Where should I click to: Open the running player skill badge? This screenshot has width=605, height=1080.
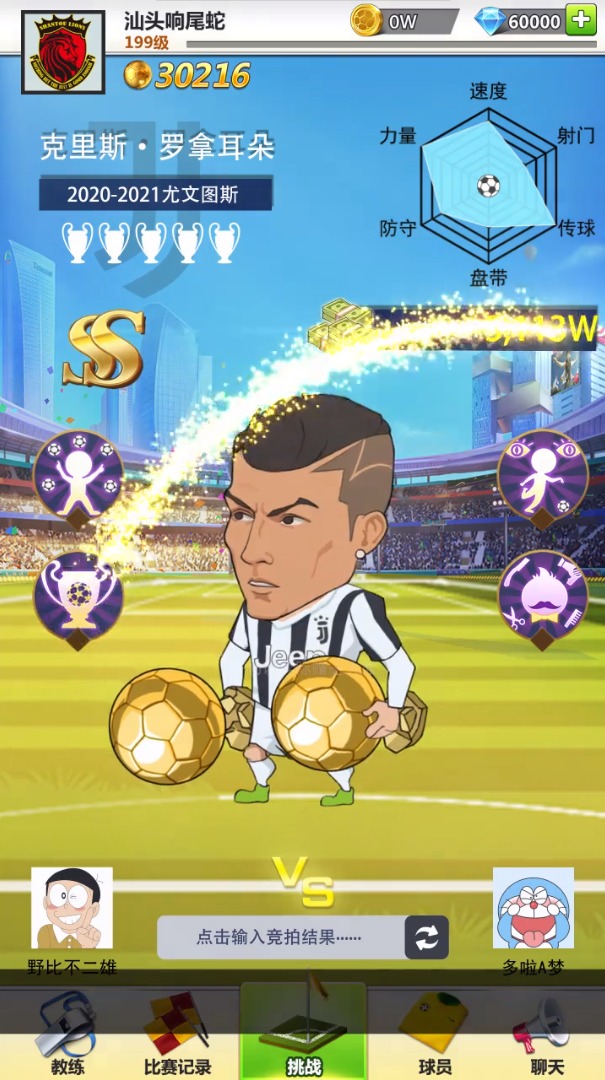coord(543,474)
